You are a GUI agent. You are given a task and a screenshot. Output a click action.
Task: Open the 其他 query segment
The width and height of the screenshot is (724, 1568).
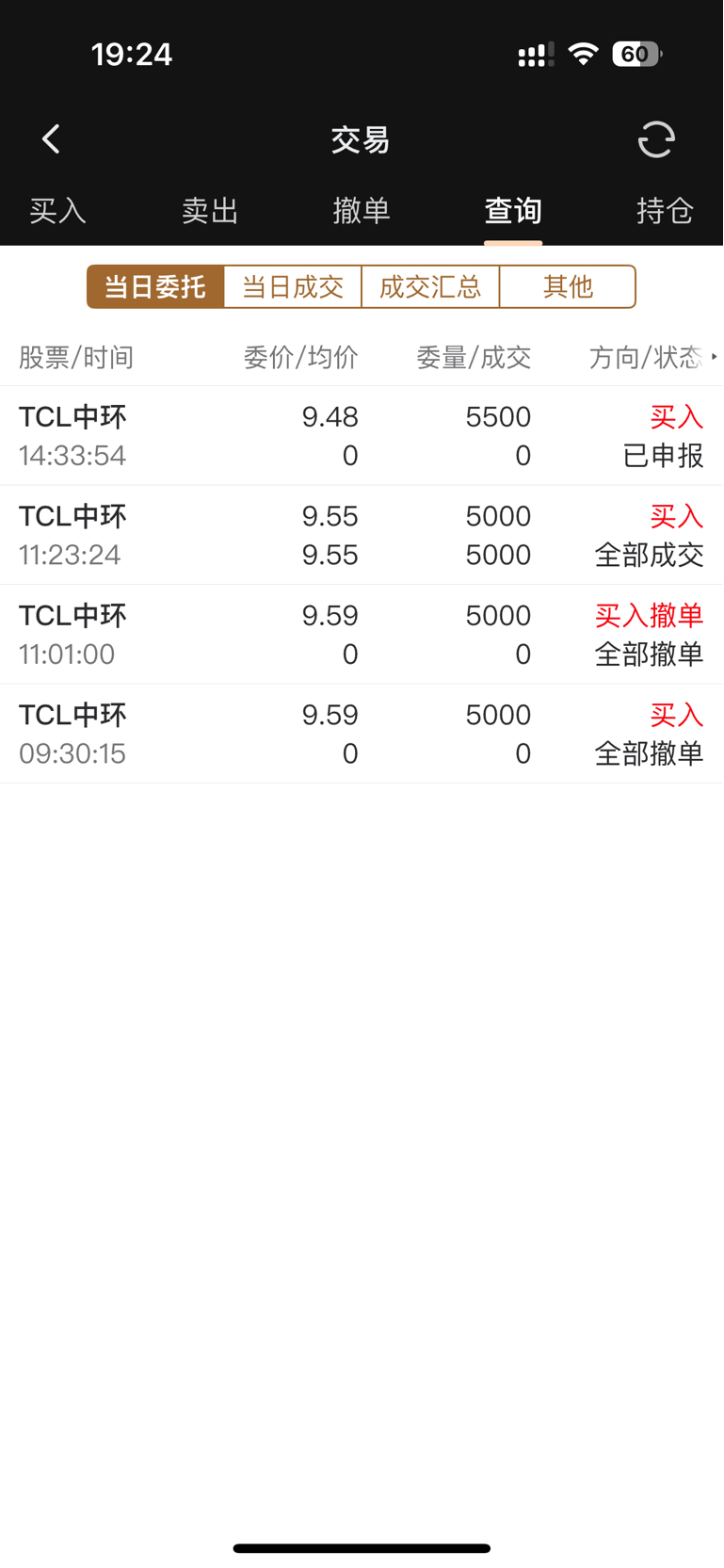coord(568,286)
